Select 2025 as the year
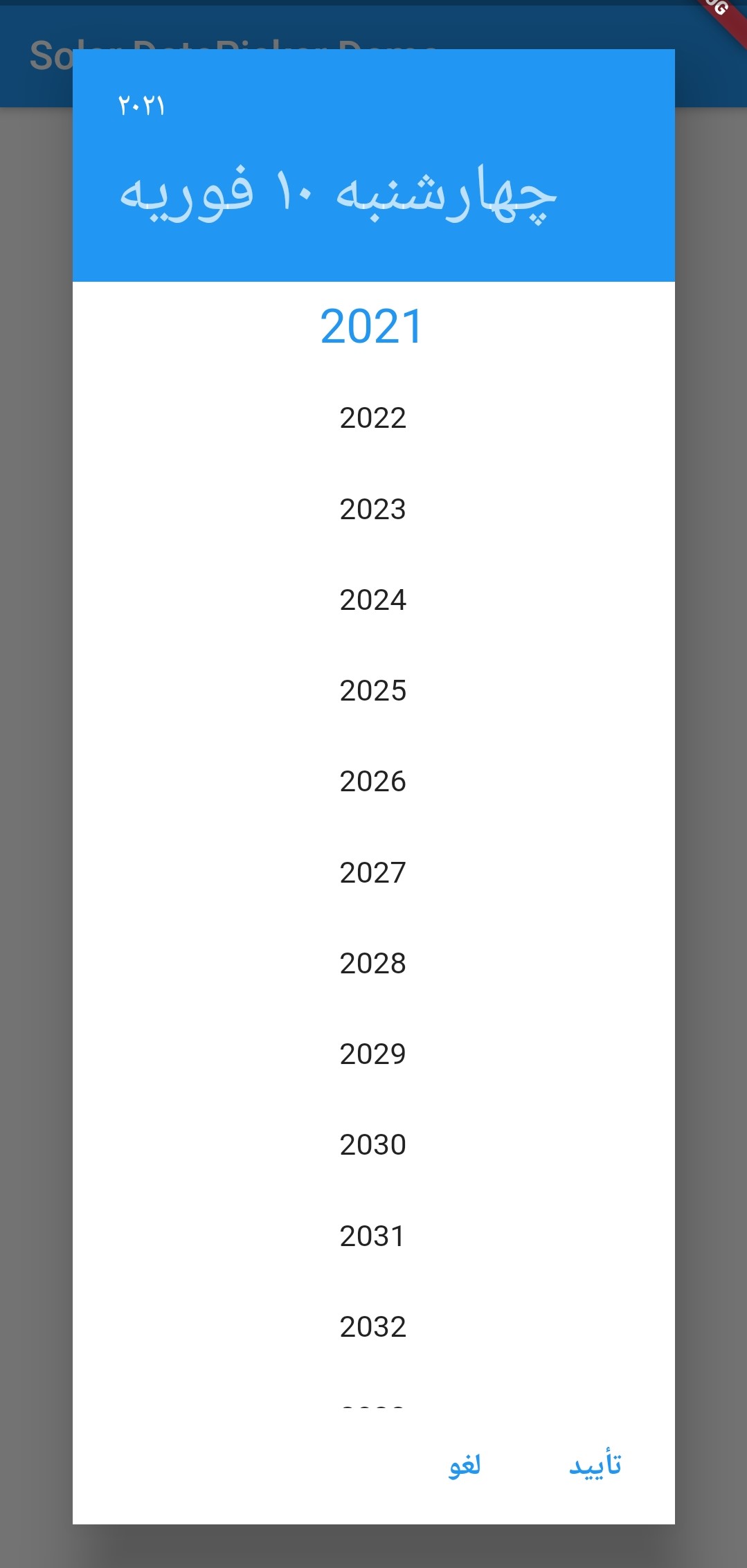The height and width of the screenshot is (1568, 747). 372,691
